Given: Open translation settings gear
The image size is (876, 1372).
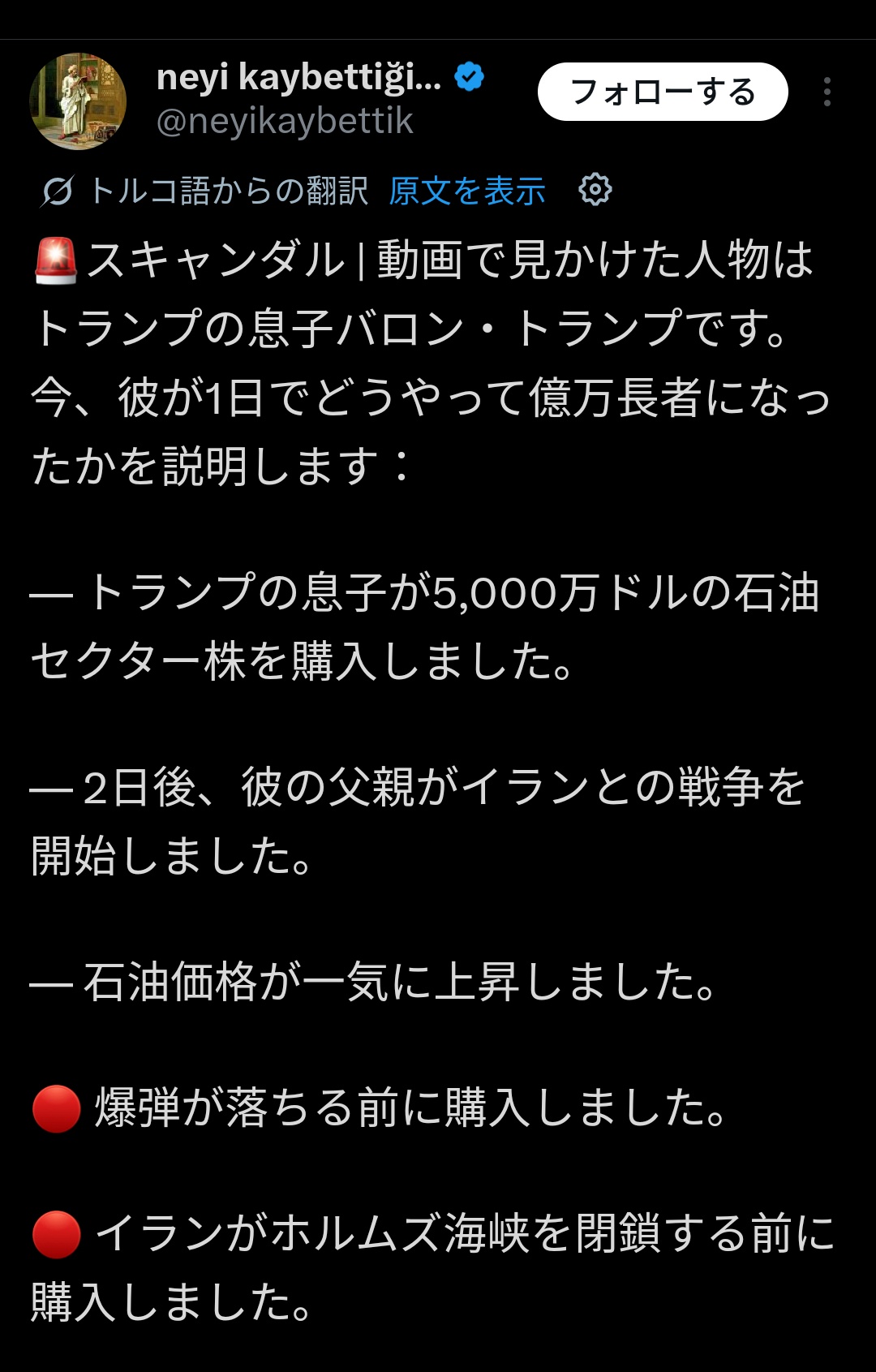Looking at the screenshot, I should click(x=595, y=191).
